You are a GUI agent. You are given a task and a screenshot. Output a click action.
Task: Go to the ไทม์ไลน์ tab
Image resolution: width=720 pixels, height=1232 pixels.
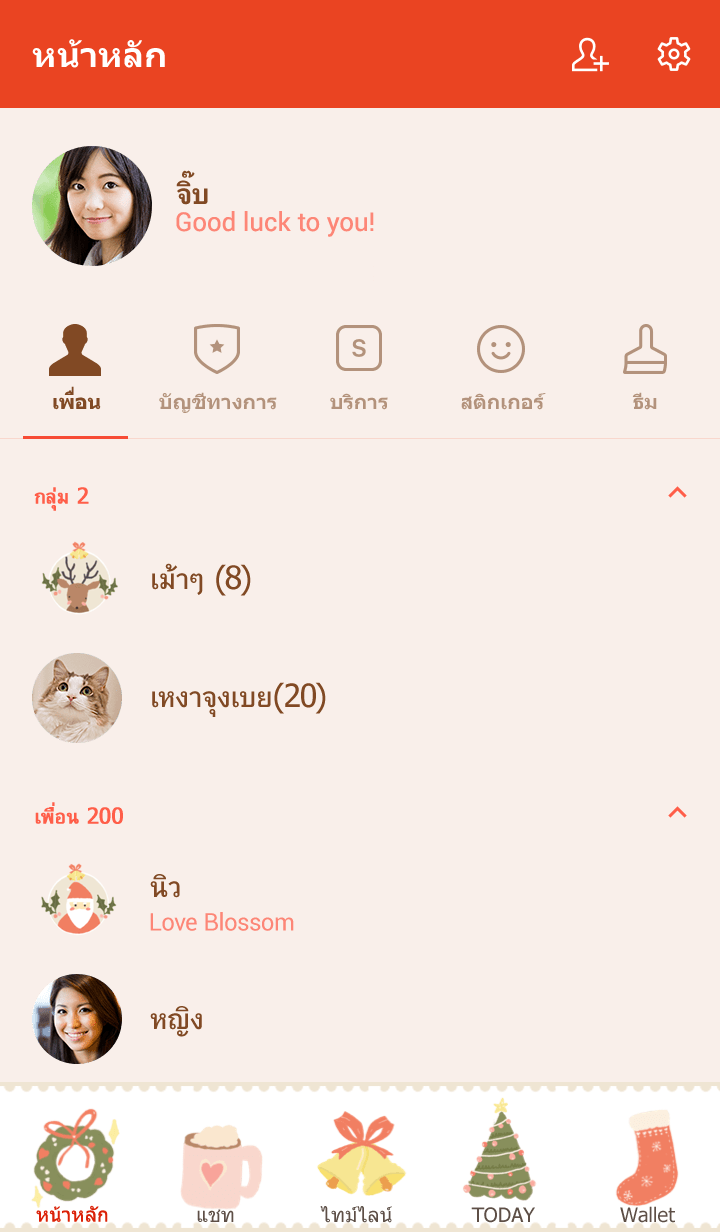tap(360, 1163)
